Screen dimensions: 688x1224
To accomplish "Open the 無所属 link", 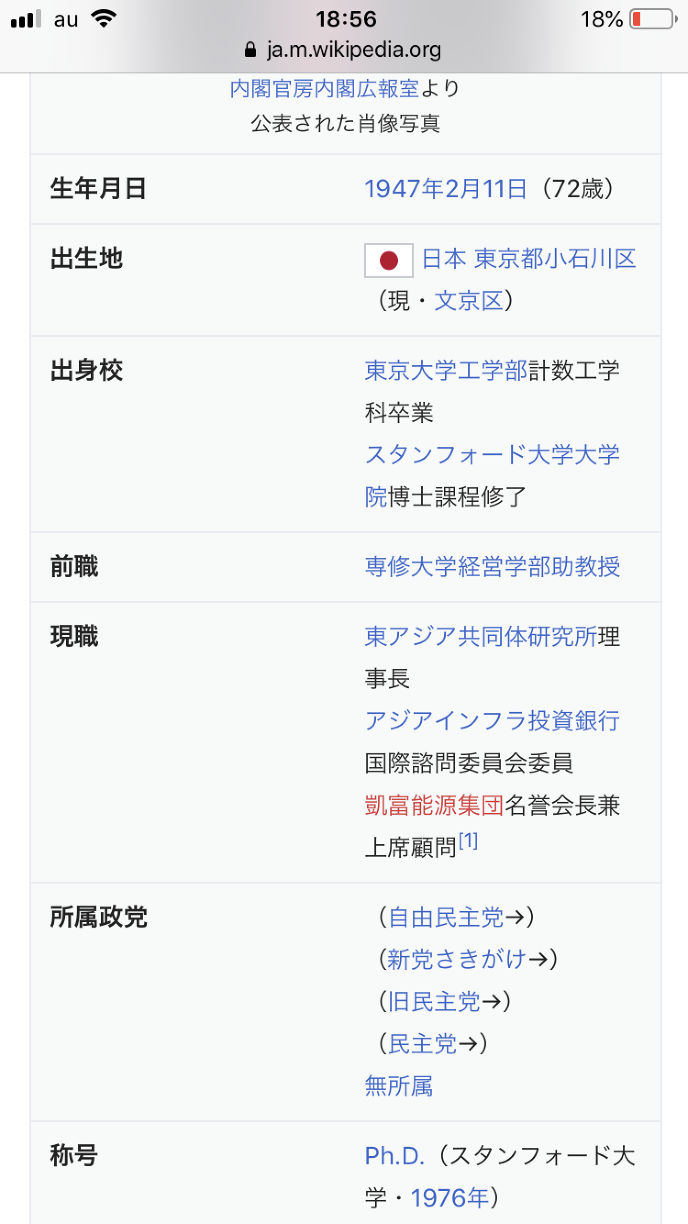I will (399, 1085).
